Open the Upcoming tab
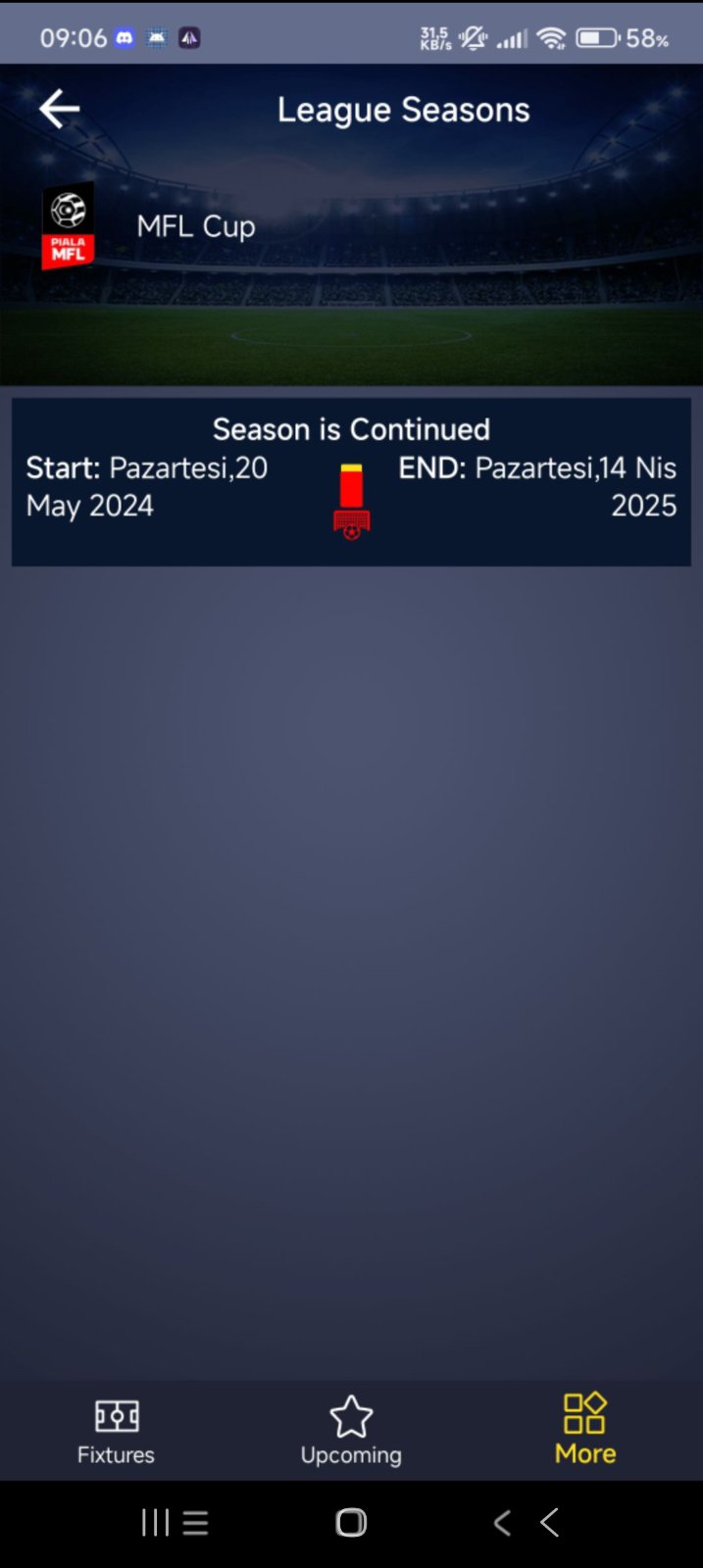Screen dimensions: 703x1568 (x=351, y=1431)
